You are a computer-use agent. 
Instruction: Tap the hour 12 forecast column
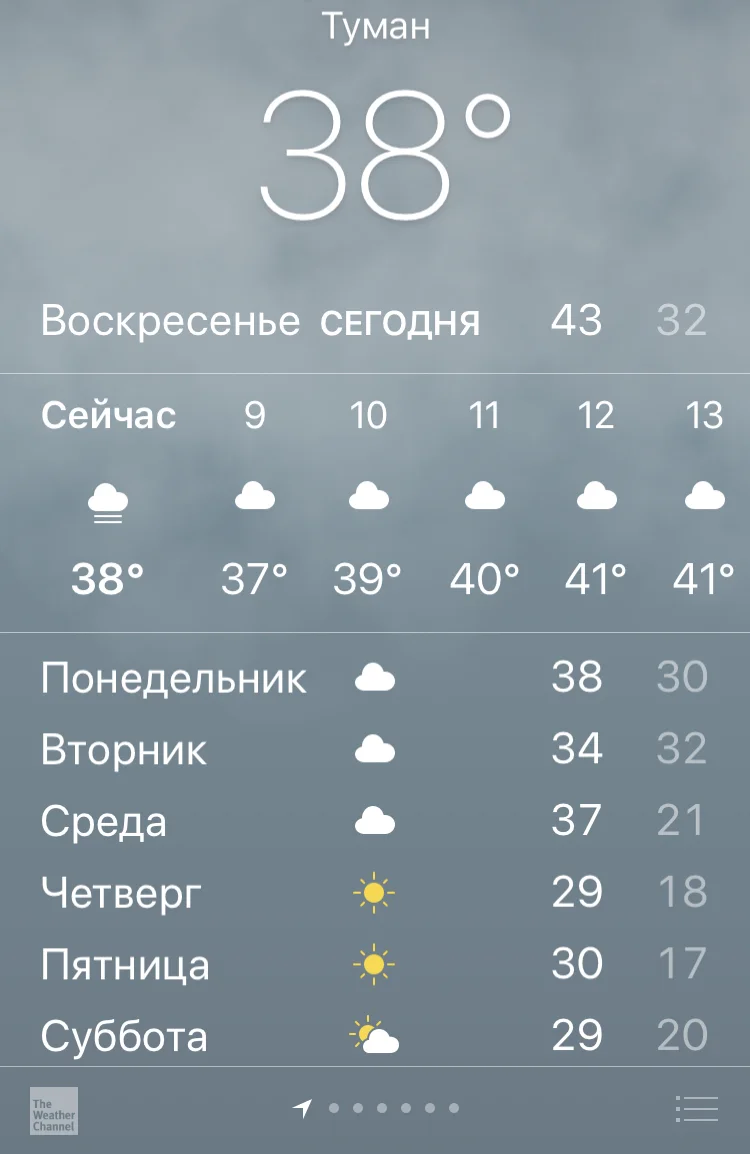coord(596,494)
